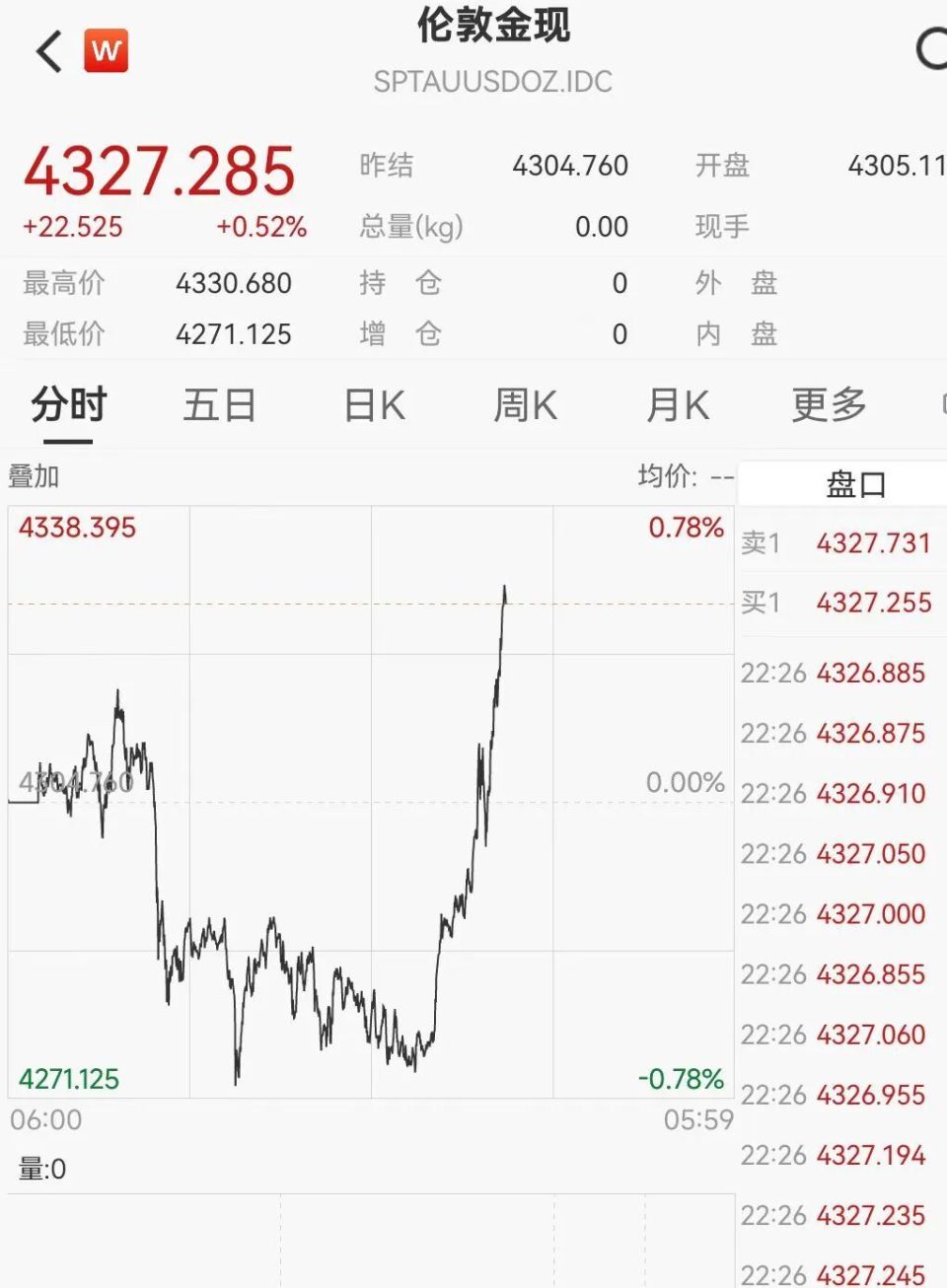Select the currently active 分时 tab
Screen dimensions: 947x1288
point(67,404)
